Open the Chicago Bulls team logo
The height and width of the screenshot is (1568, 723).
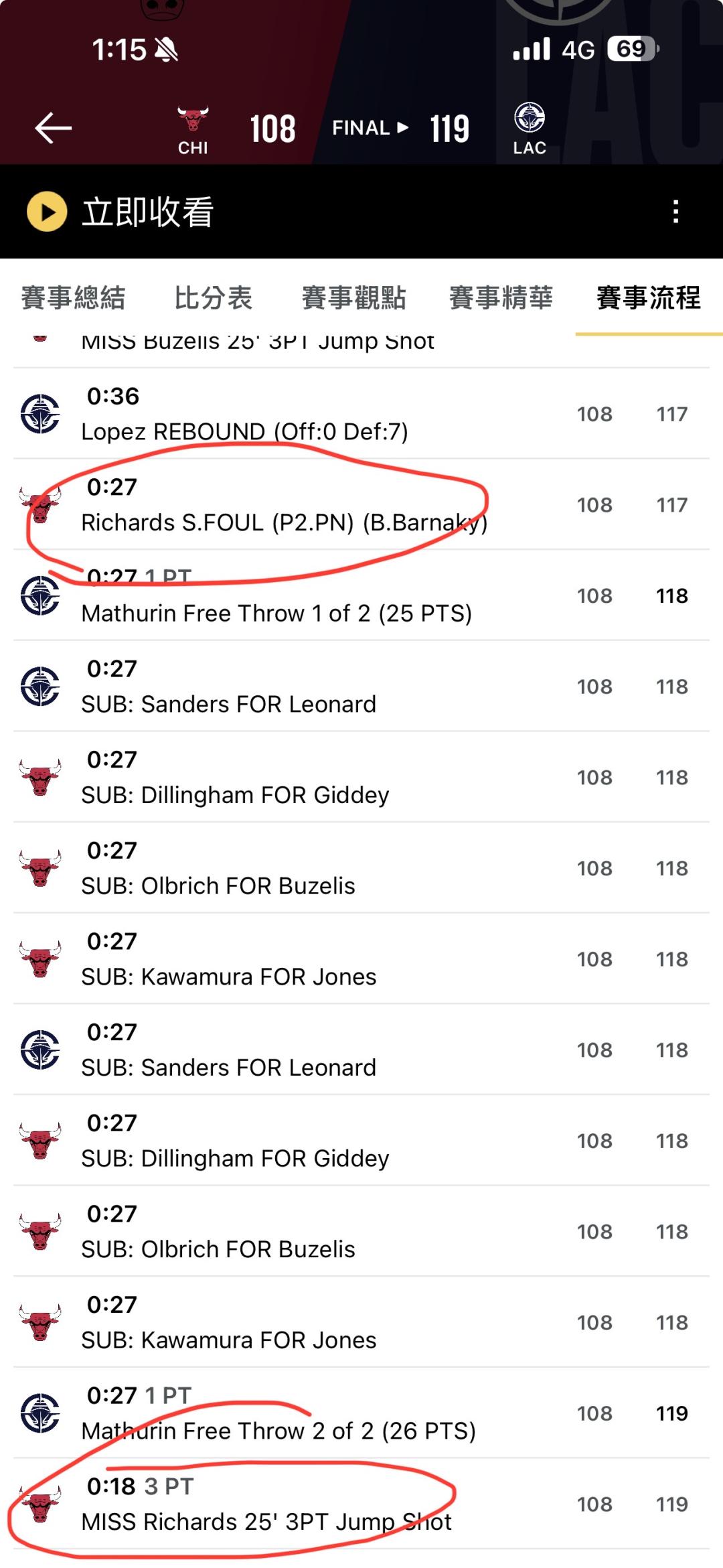[x=193, y=119]
